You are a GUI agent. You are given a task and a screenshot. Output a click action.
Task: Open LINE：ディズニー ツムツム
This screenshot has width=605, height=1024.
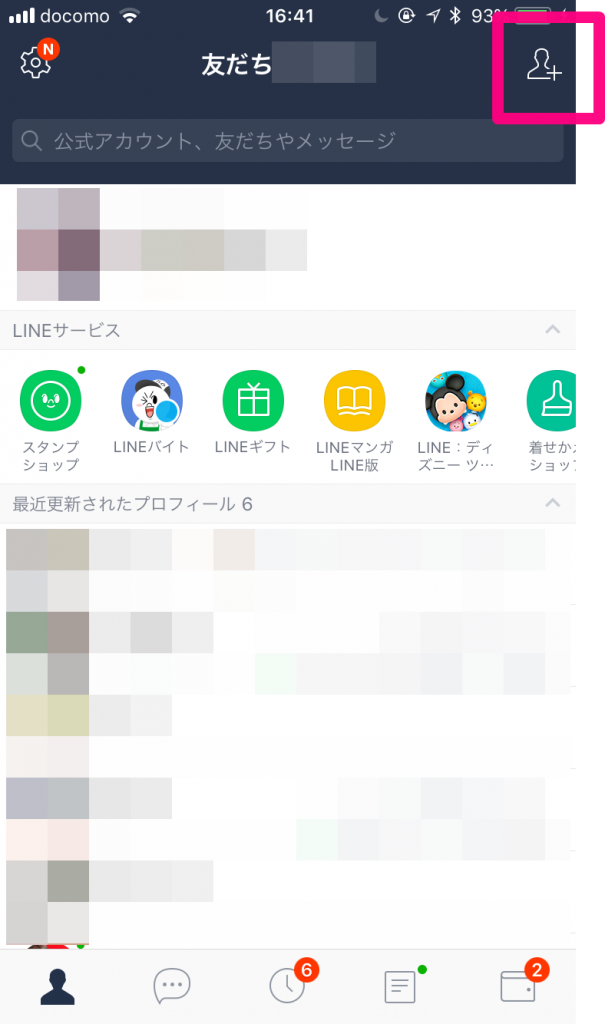coord(455,400)
